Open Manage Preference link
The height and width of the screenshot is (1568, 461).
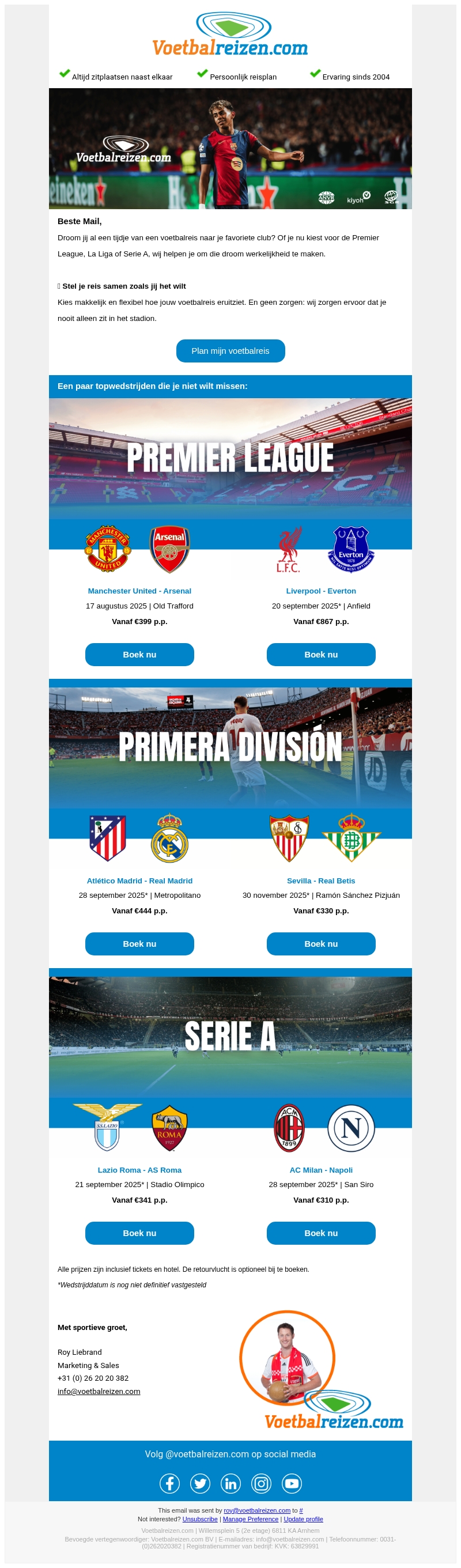[250, 1518]
